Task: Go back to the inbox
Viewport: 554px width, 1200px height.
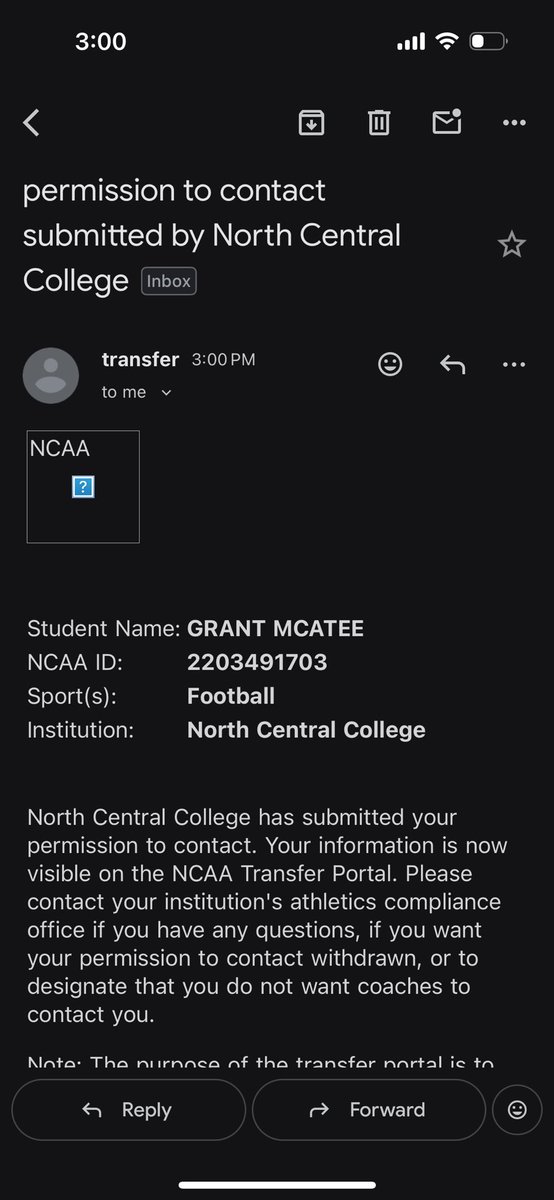Action: pyautogui.click(x=32, y=123)
